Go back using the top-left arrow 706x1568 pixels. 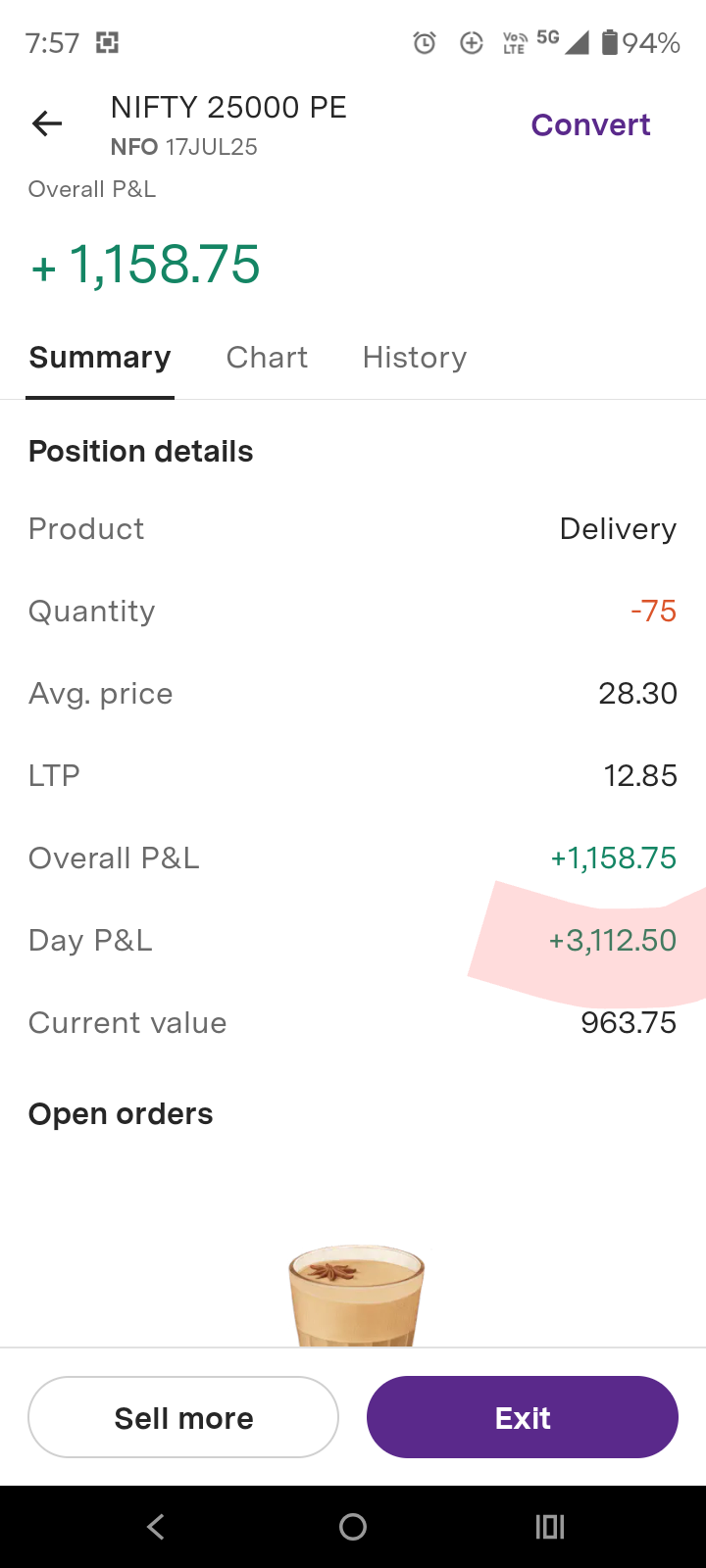point(46,123)
